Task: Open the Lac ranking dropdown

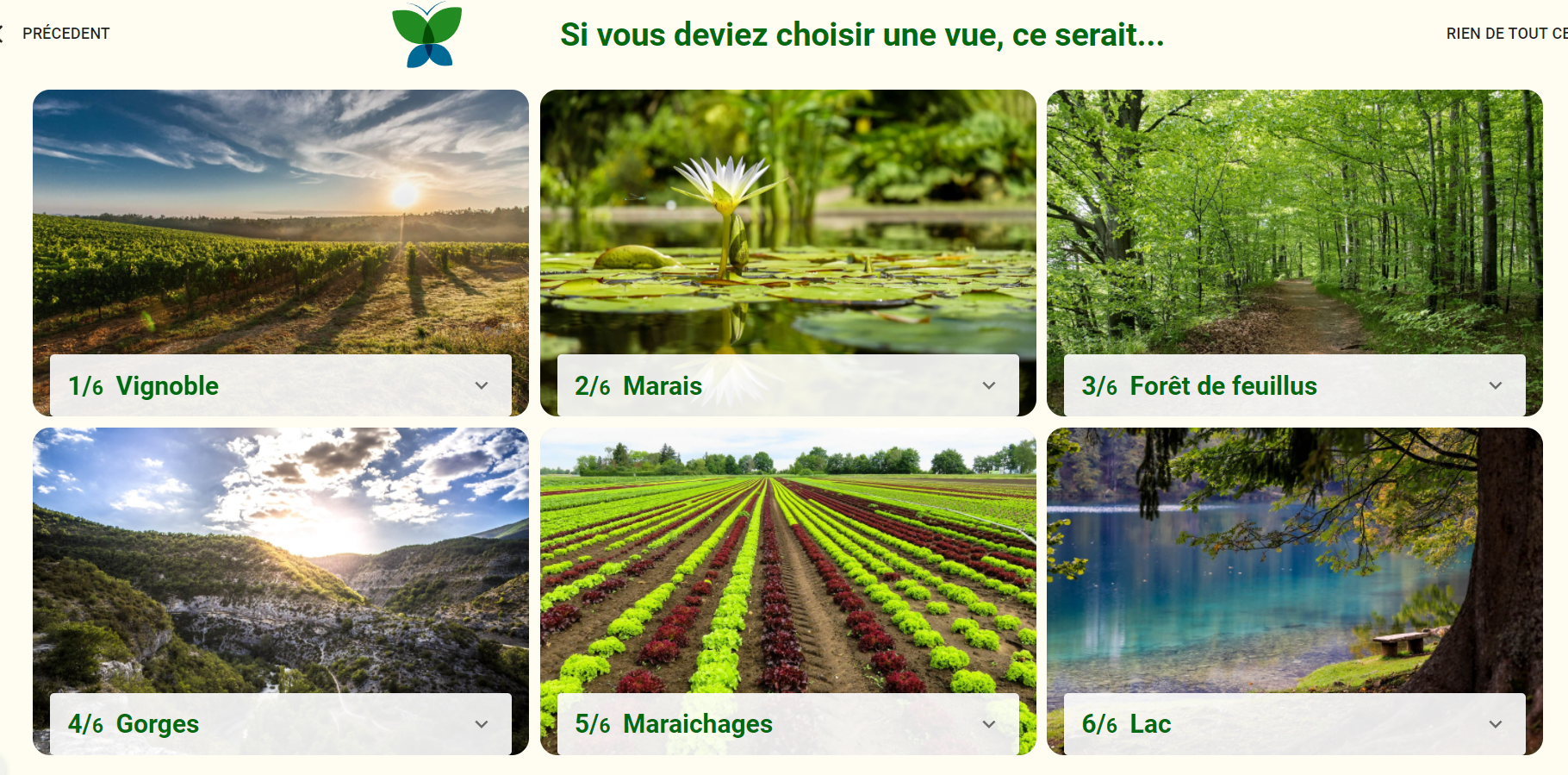Action: [1496, 724]
